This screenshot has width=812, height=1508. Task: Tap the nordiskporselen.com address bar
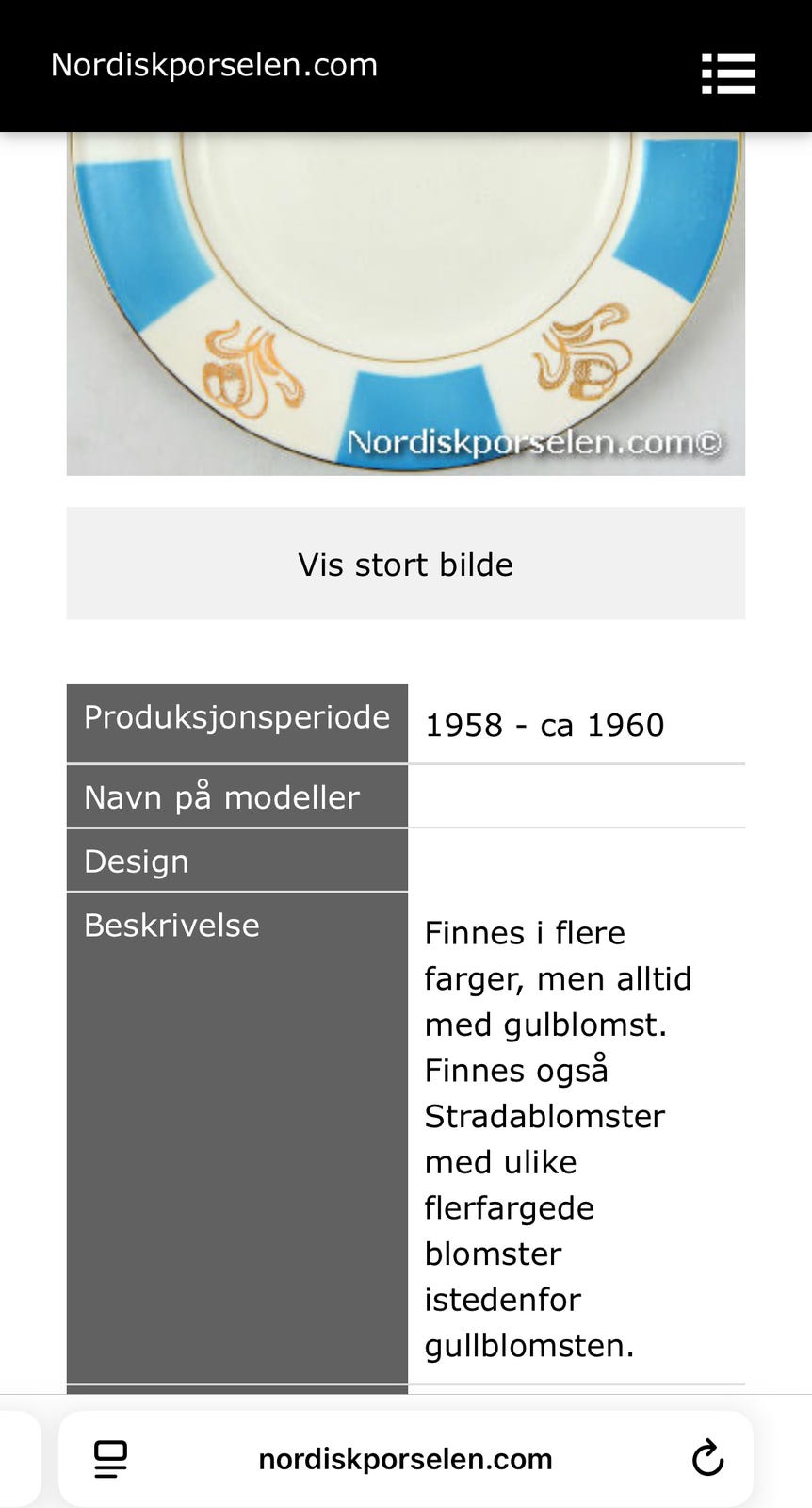point(405,1457)
